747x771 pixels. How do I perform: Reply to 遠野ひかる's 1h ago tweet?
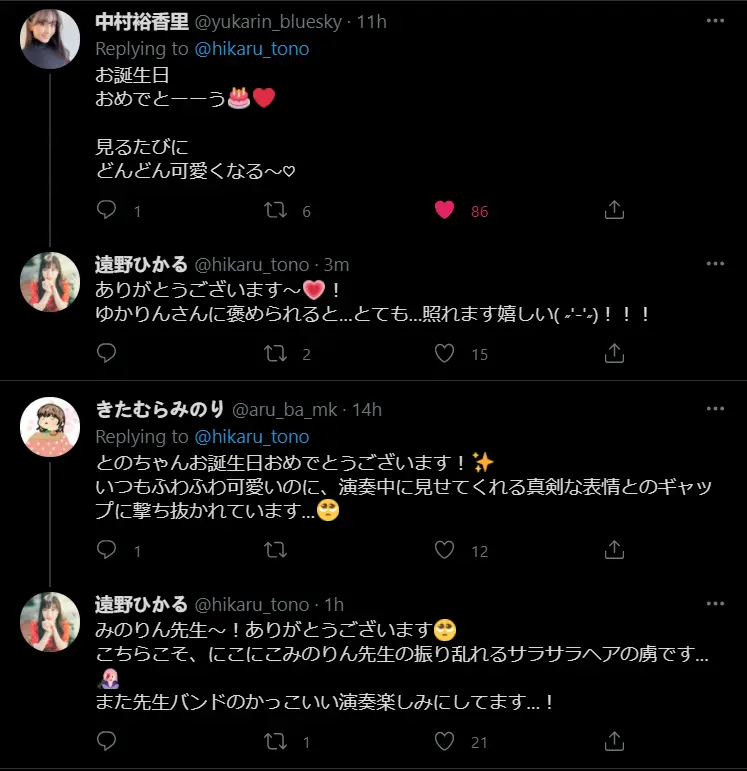pos(106,741)
